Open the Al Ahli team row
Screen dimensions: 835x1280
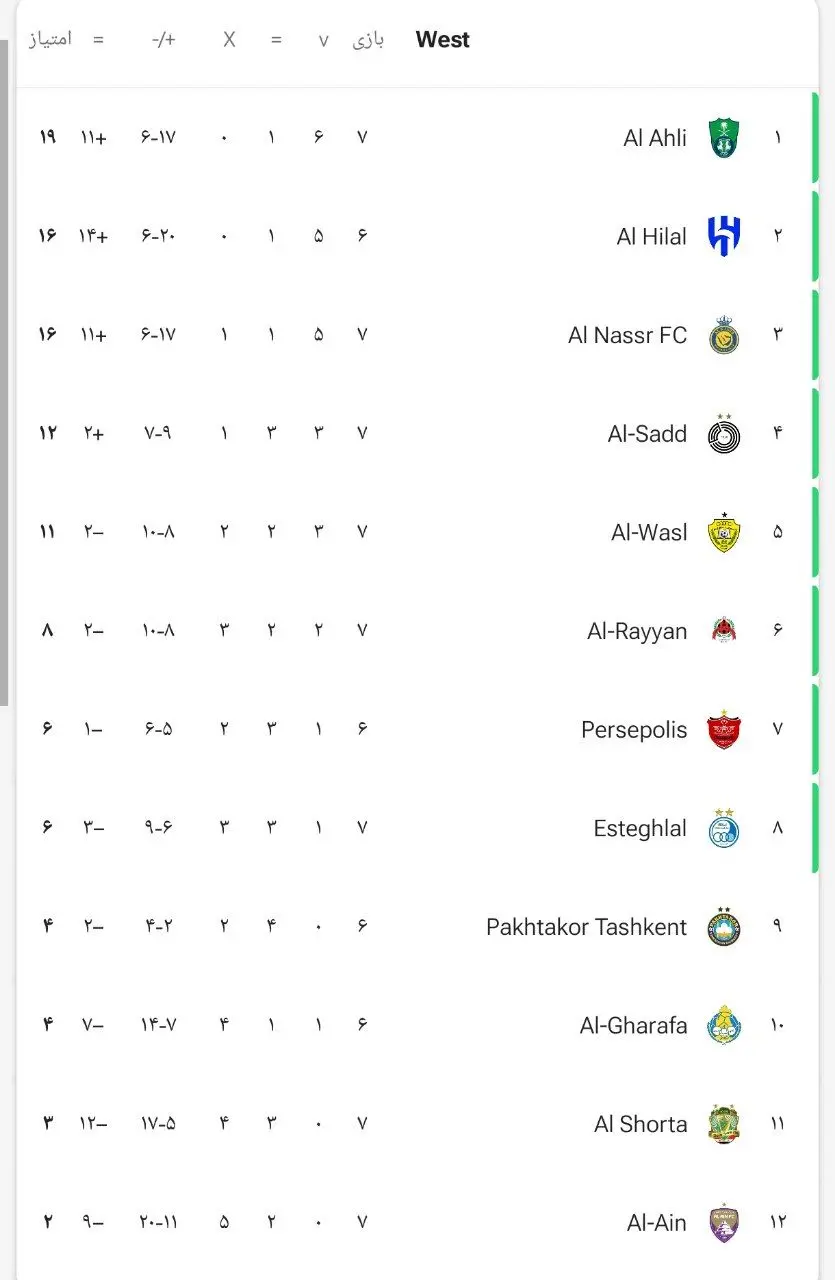[x=655, y=138]
